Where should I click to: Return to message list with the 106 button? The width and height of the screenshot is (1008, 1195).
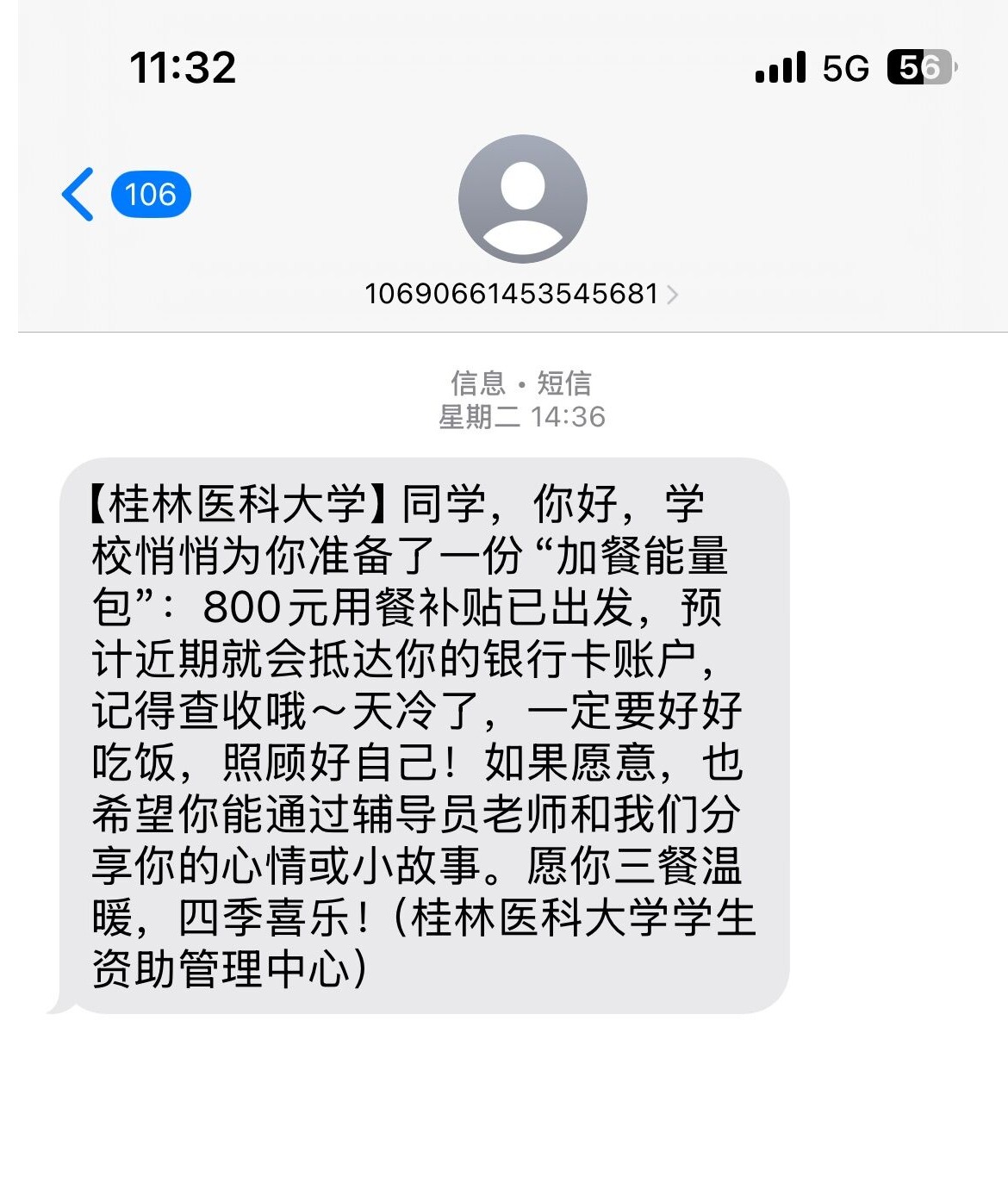pos(151,195)
